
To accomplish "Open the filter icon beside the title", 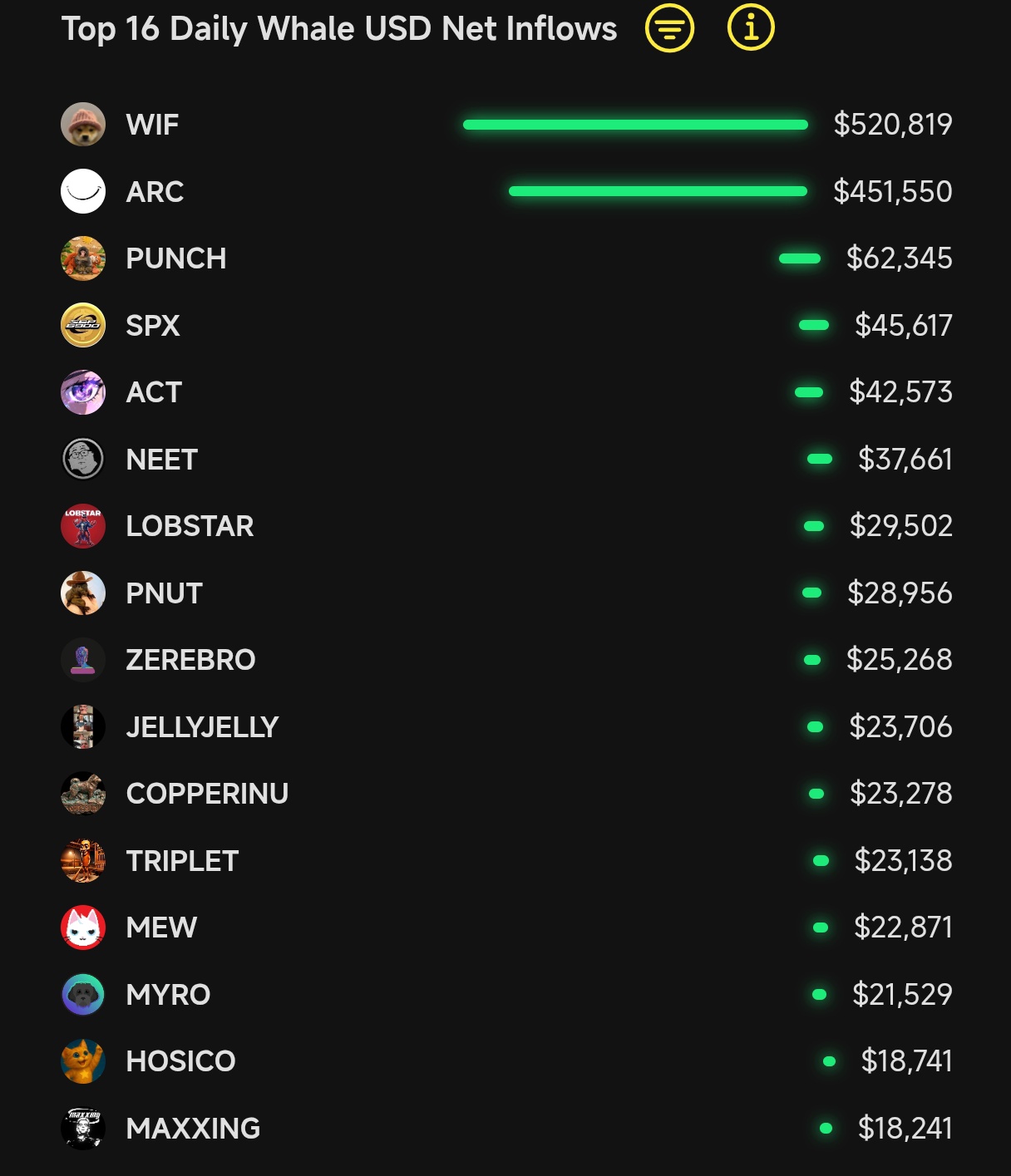I will tap(669, 28).
